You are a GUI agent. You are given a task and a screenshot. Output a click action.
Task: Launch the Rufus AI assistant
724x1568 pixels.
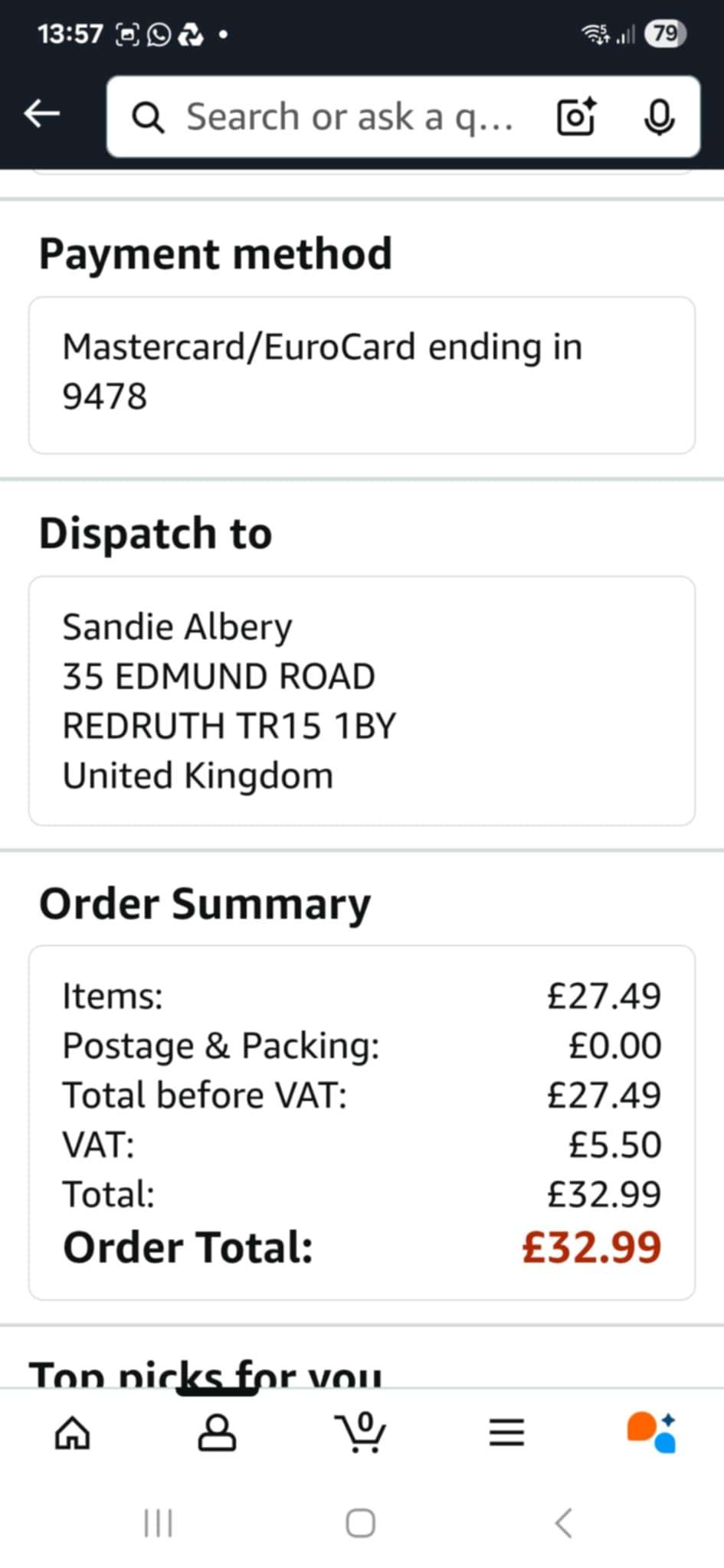(652, 1432)
